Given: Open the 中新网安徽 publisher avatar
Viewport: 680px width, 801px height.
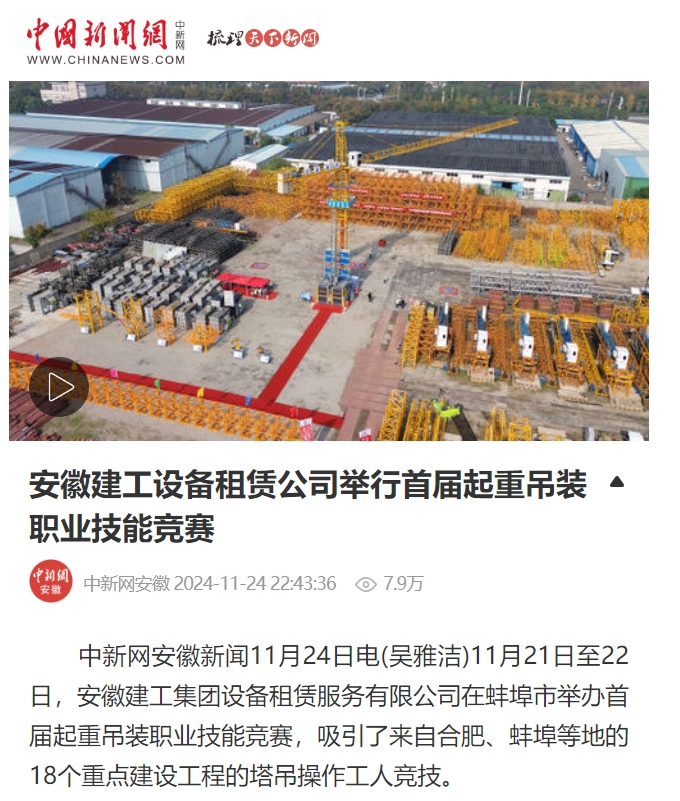Looking at the screenshot, I should coord(50,583).
